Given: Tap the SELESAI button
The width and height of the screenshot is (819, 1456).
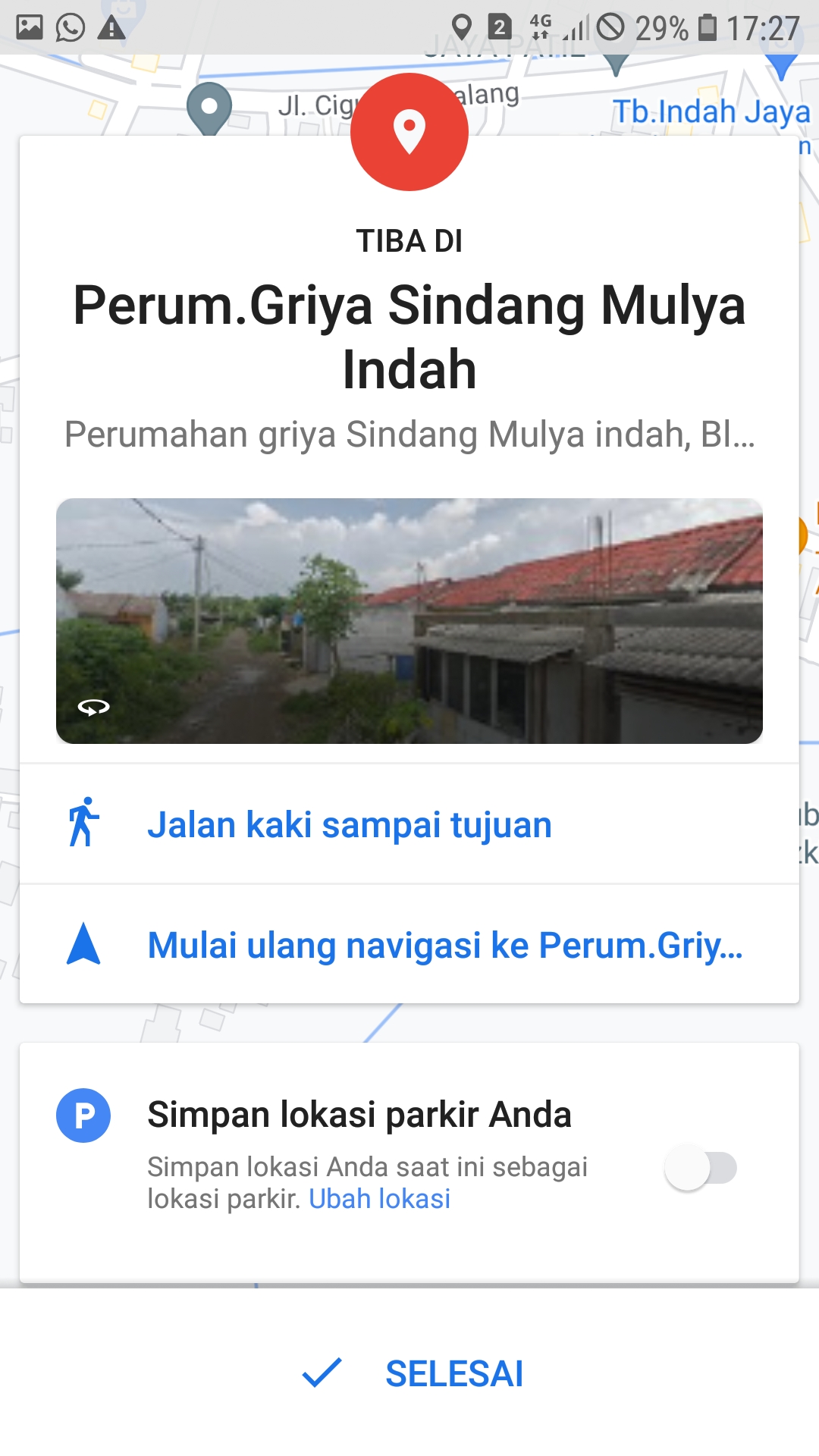Looking at the screenshot, I should (413, 1373).
